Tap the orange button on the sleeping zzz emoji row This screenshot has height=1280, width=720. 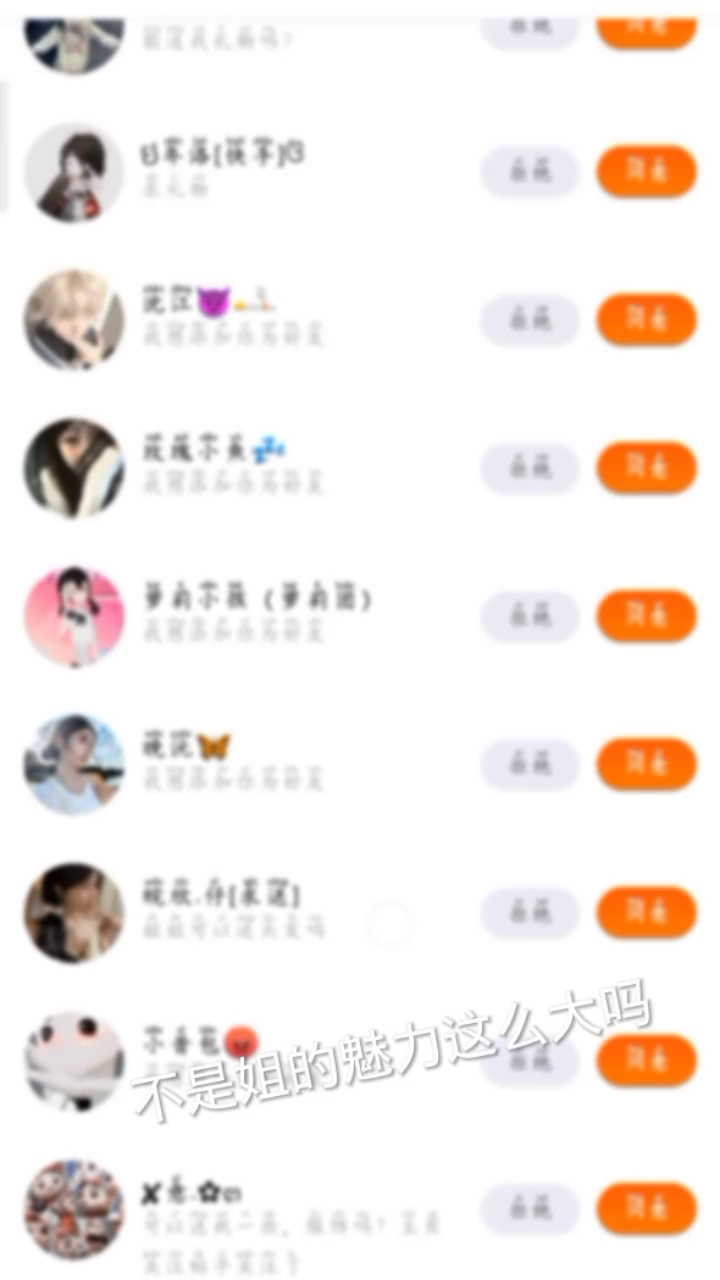(646, 467)
